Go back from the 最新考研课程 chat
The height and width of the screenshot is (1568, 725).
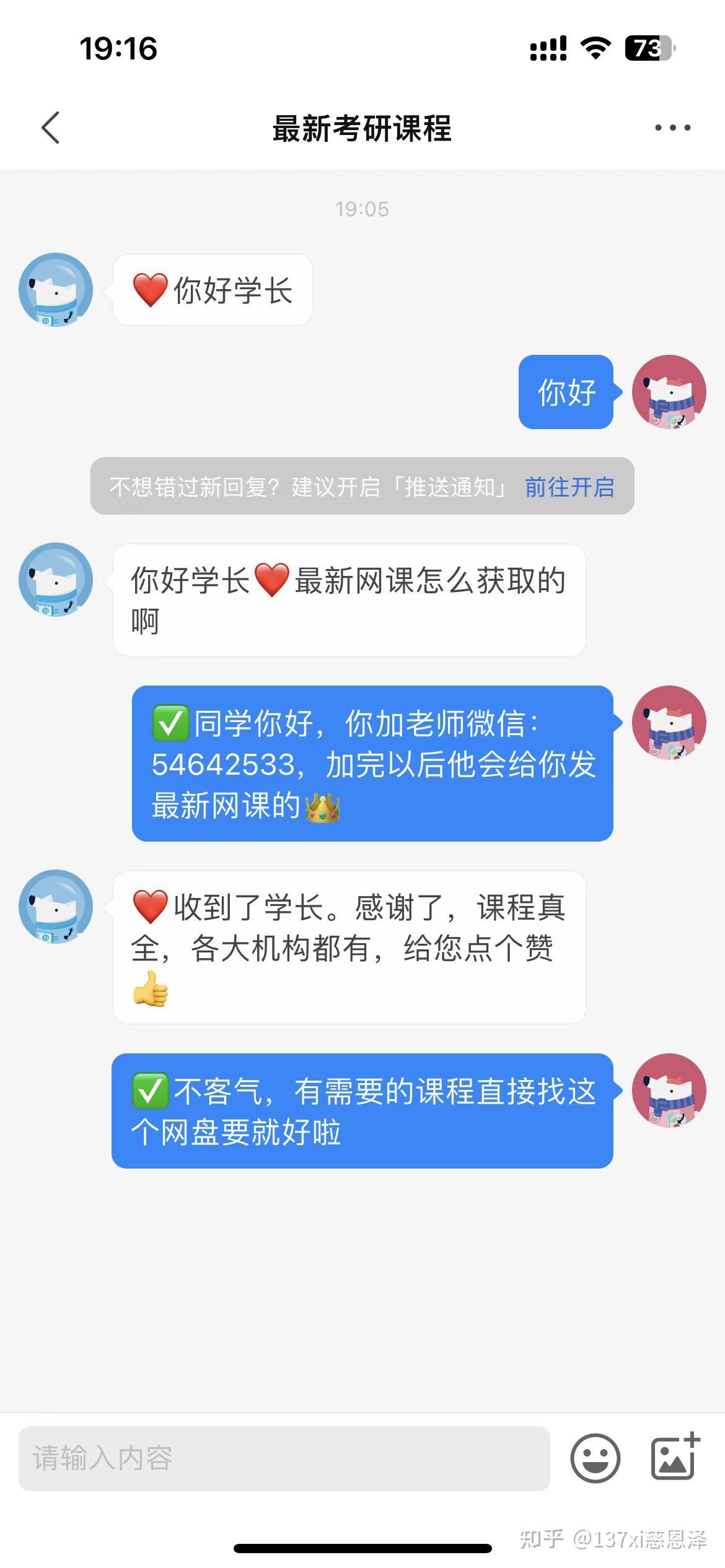click(x=51, y=128)
